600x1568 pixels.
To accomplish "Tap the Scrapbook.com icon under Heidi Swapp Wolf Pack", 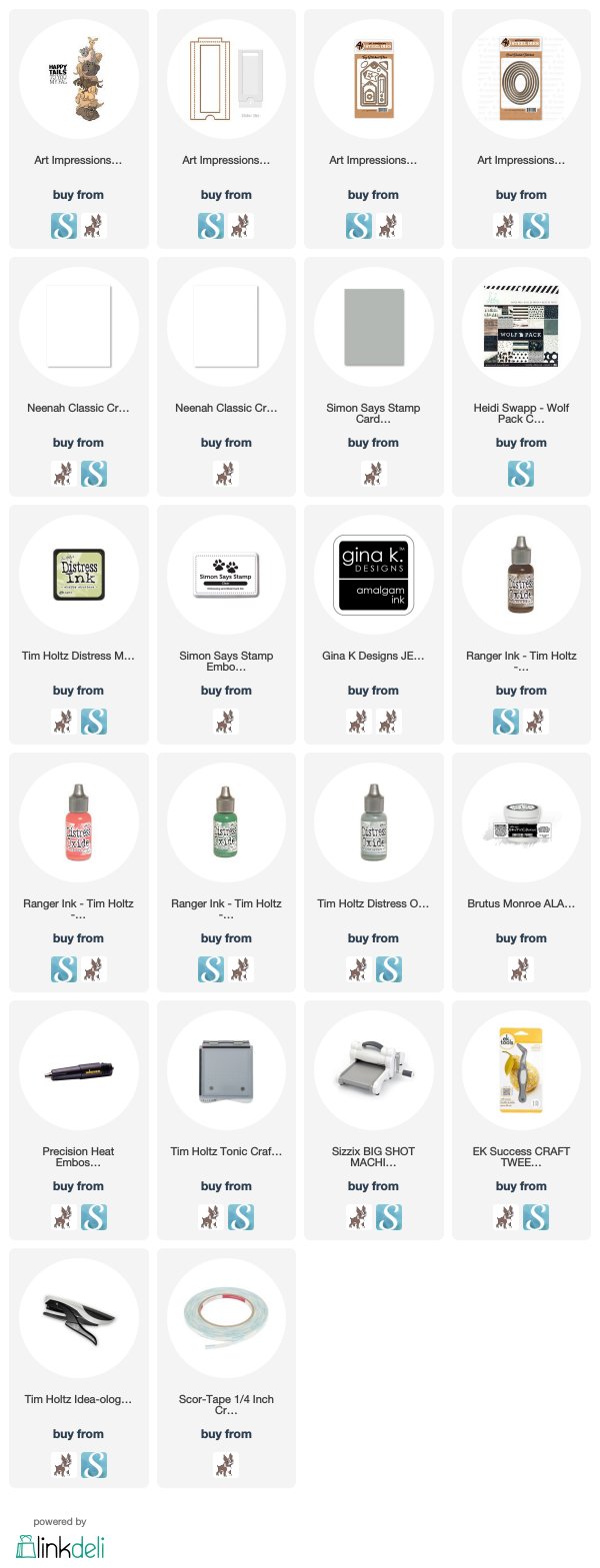I will [x=521, y=474].
